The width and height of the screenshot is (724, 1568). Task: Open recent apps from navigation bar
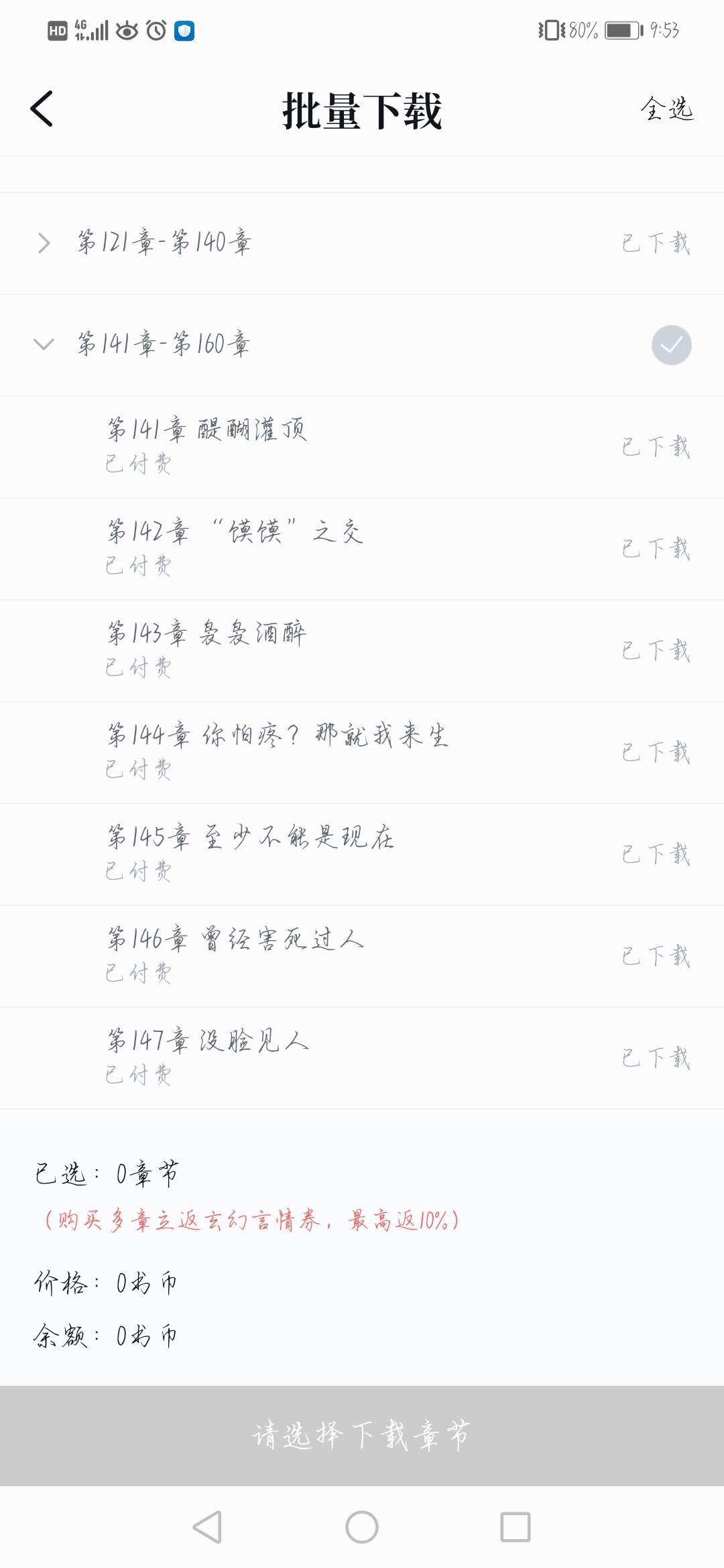pyautogui.click(x=516, y=1527)
